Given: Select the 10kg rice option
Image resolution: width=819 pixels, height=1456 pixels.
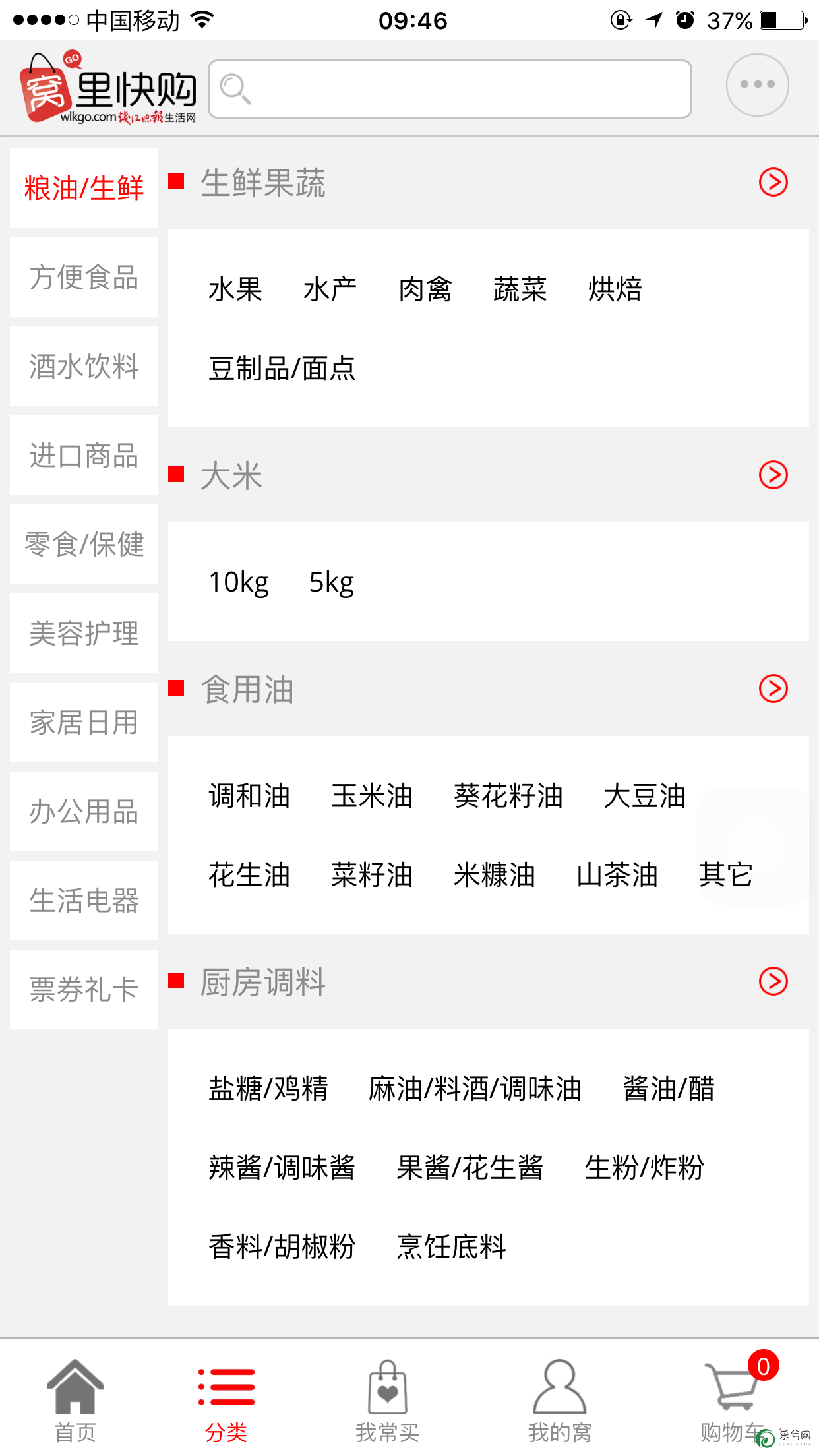Looking at the screenshot, I should [x=239, y=583].
